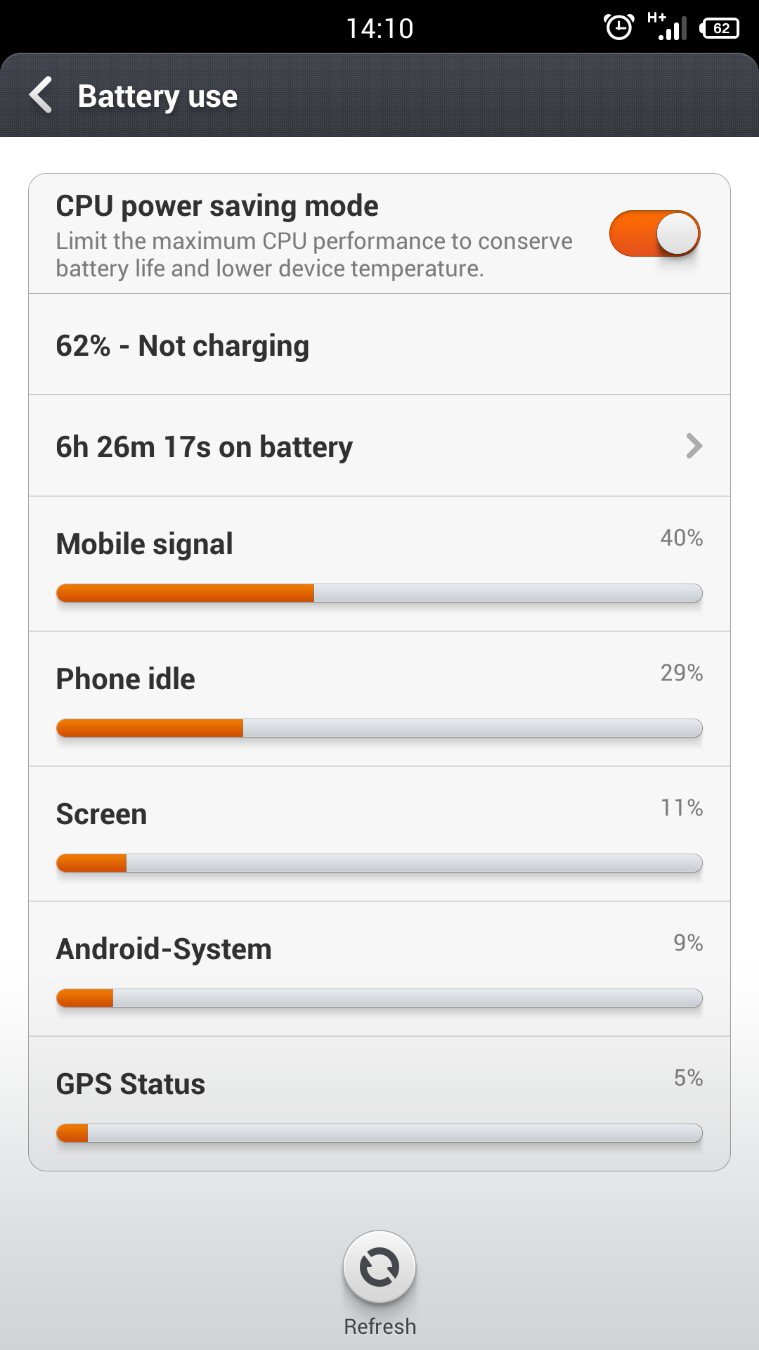759x1350 pixels.
Task: Open Mobile signal battery usage
Action: coord(379,564)
